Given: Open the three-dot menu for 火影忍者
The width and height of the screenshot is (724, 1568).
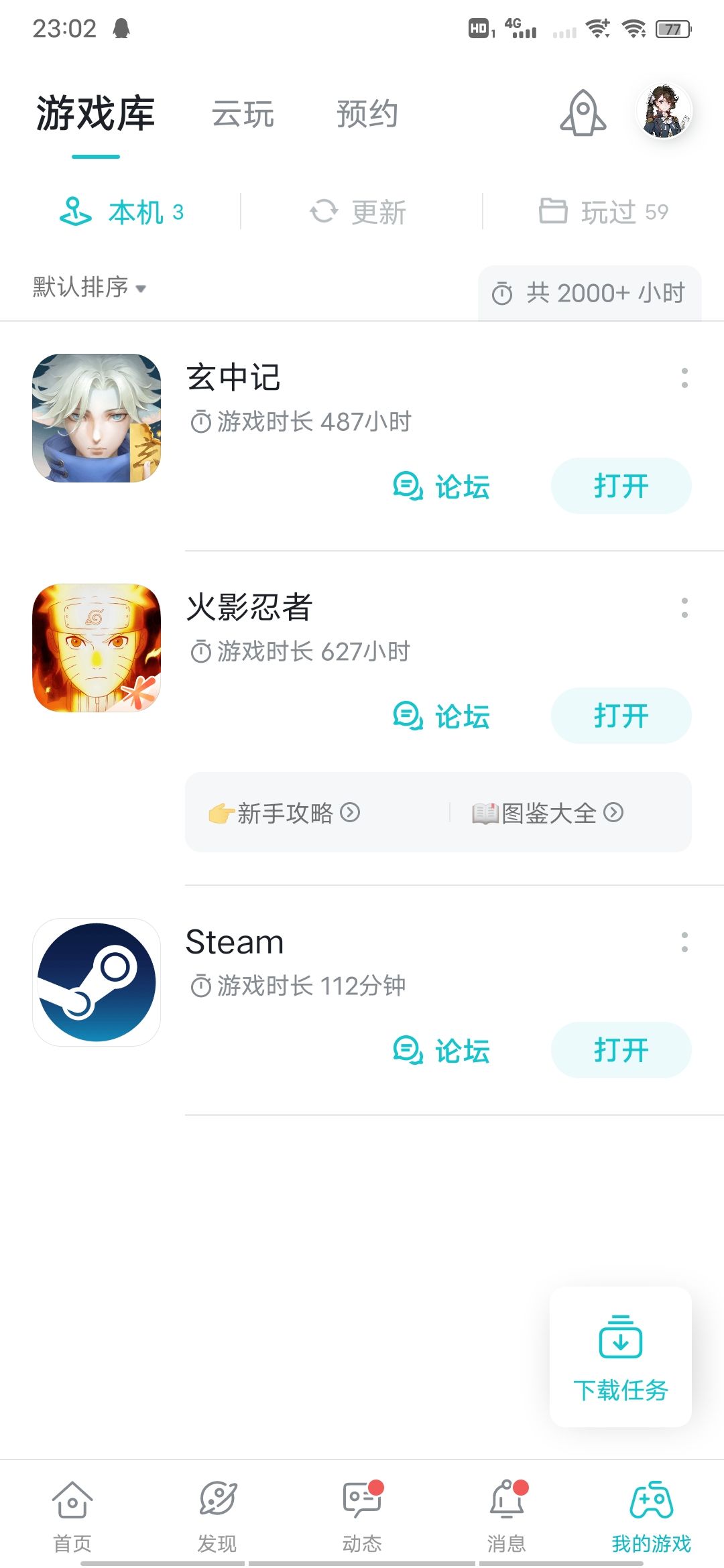Looking at the screenshot, I should point(684,606).
